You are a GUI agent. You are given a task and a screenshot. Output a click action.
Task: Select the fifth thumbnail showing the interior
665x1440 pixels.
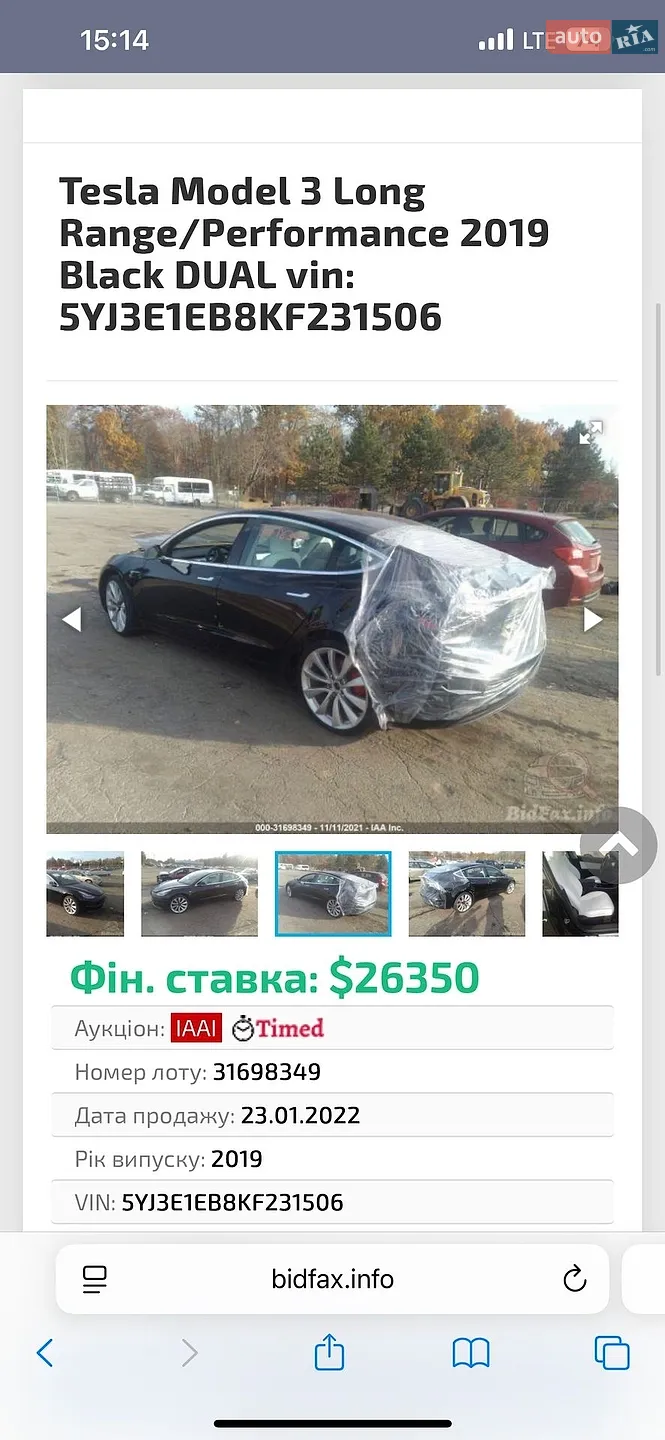coord(580,894)
